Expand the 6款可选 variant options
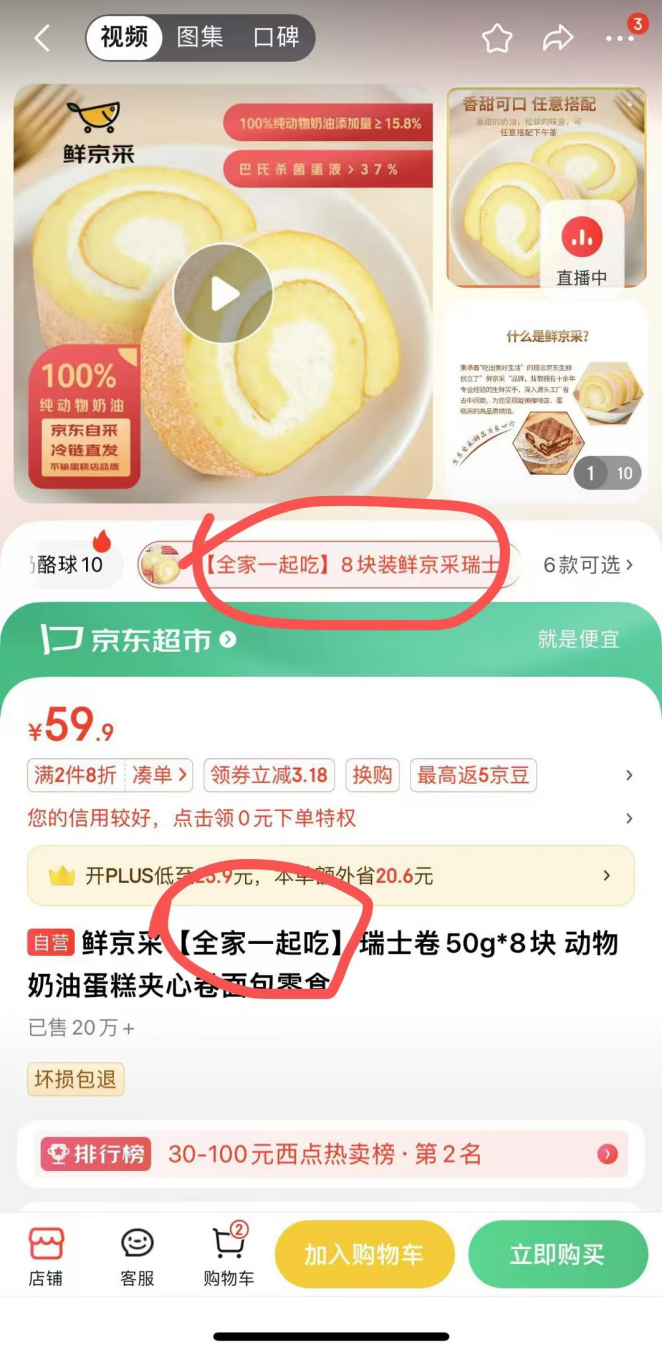The width and height of the screenshot is (662, 1347). click(x=588, y=565)
